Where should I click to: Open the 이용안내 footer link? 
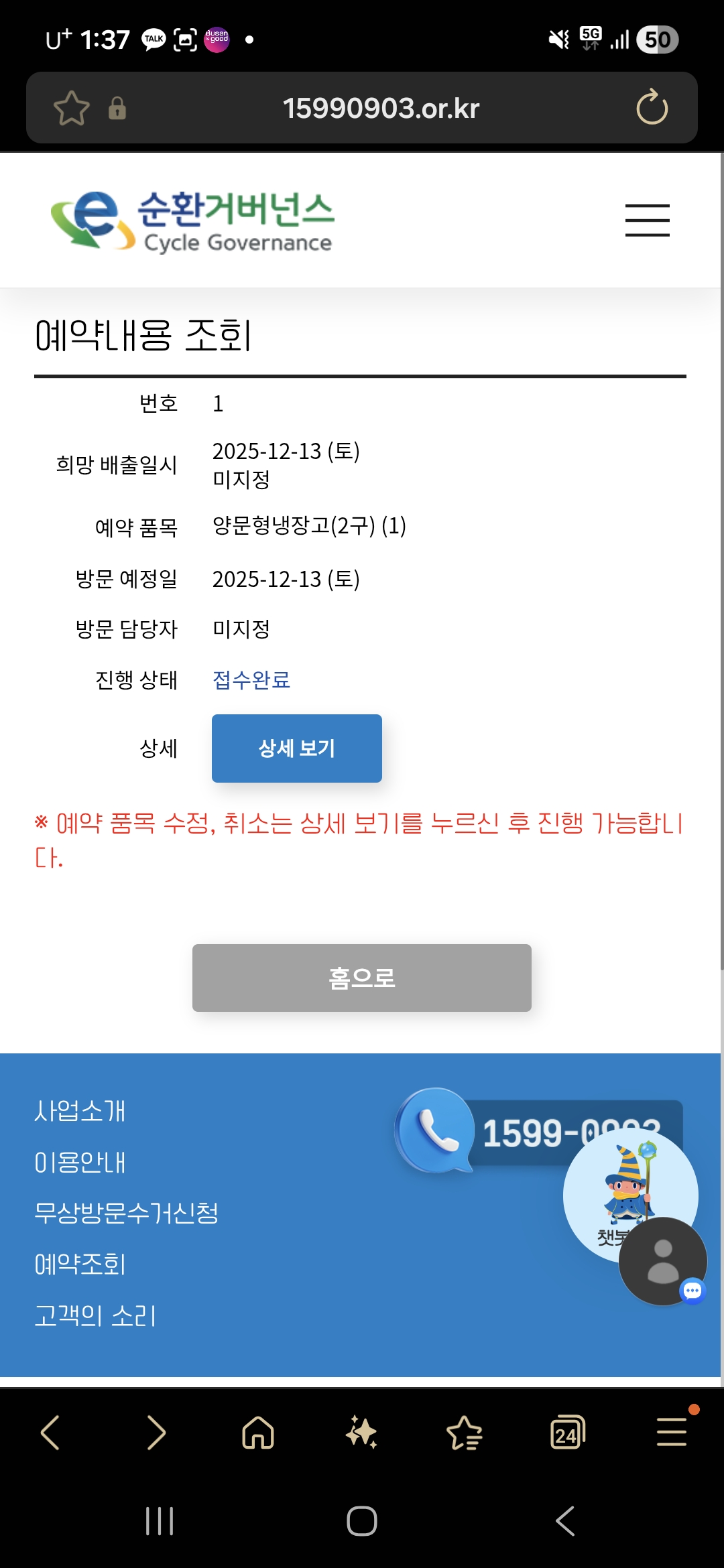pos(80,1162)
